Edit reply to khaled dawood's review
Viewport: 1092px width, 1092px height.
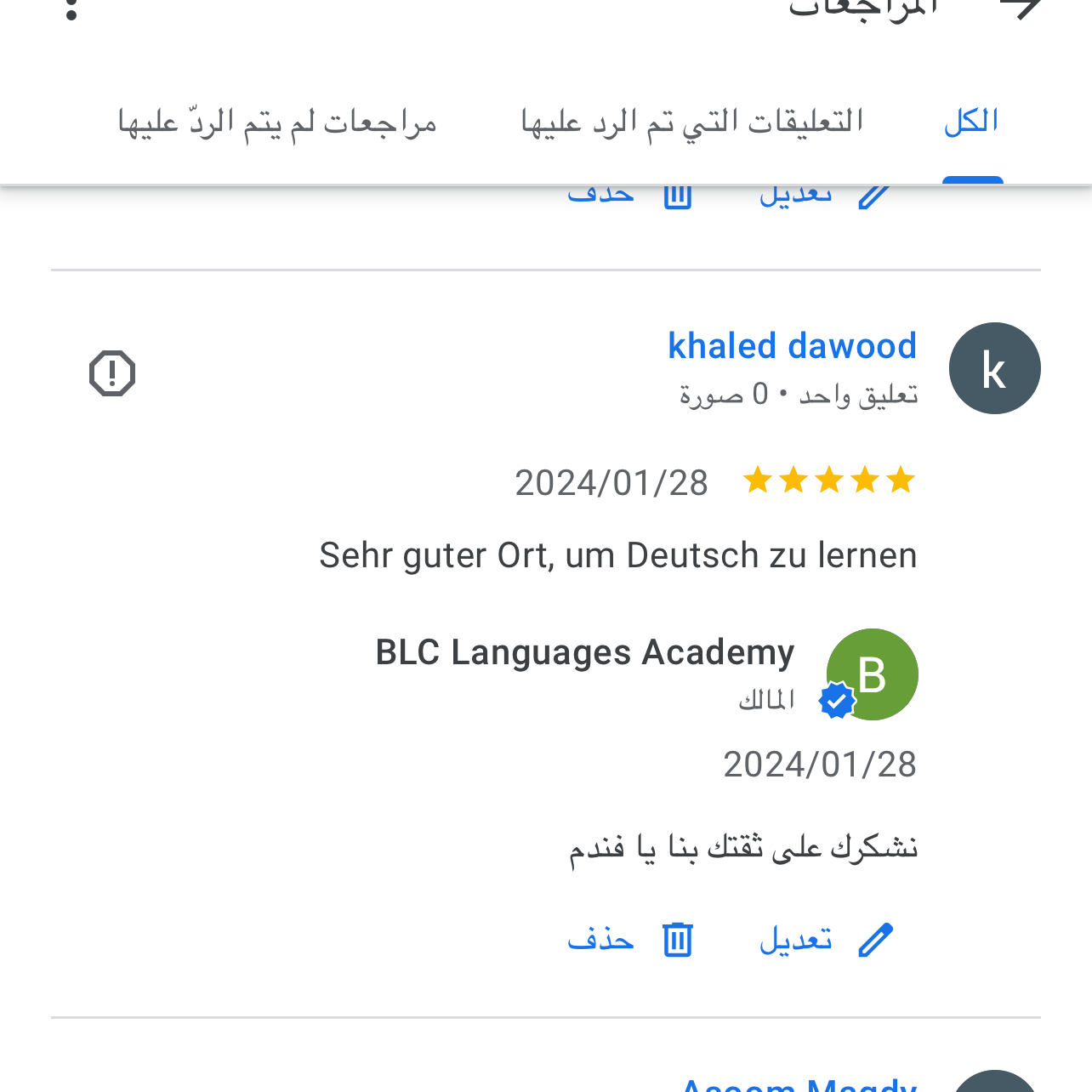coord(825,940)
